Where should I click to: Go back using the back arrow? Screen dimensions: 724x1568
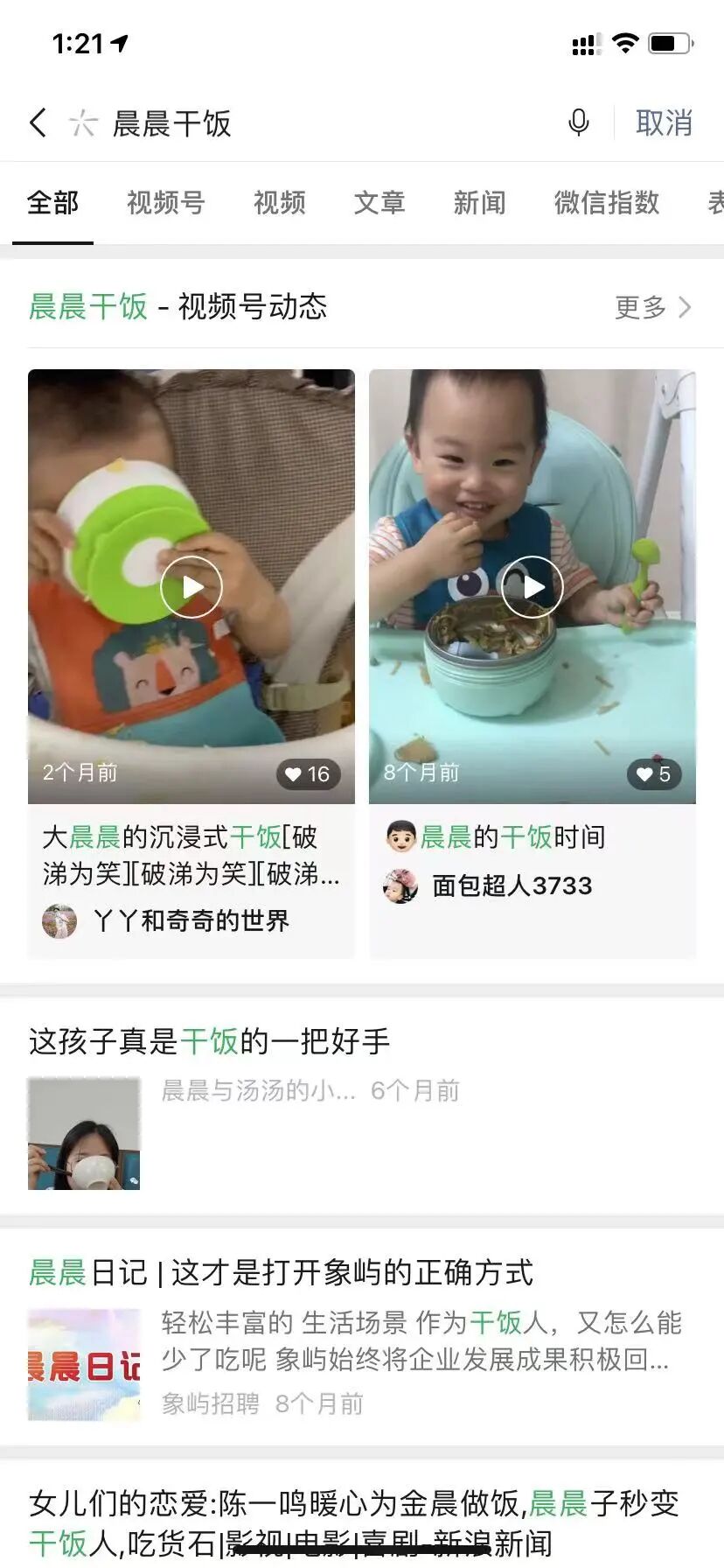[x=38, y=122]
